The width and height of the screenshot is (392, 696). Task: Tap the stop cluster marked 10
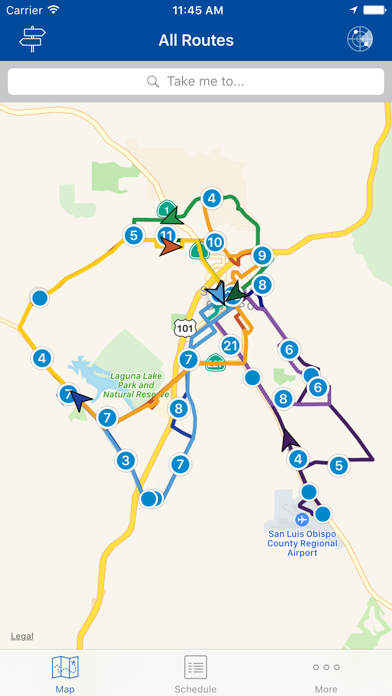coord(214,242)
